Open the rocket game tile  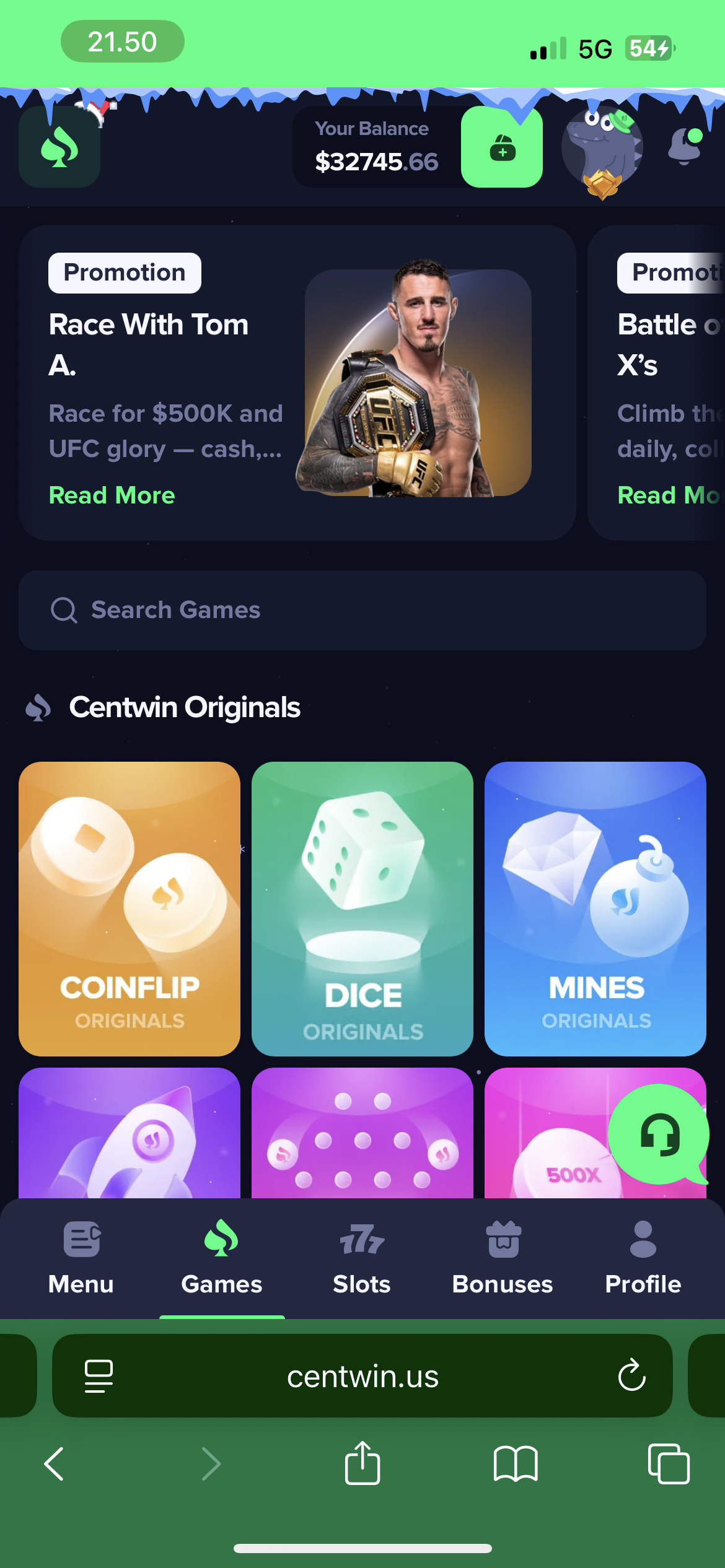click(130, 1133)
